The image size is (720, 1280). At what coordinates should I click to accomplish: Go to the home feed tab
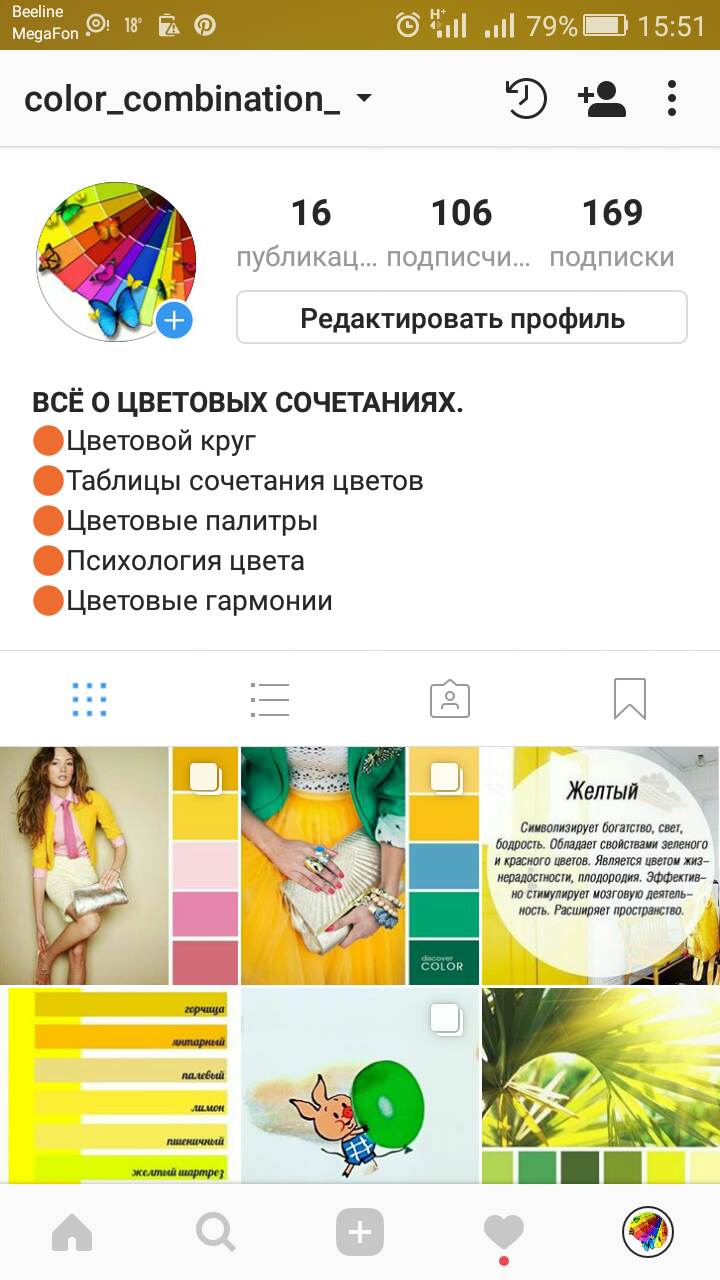[x=72, y=1233]
